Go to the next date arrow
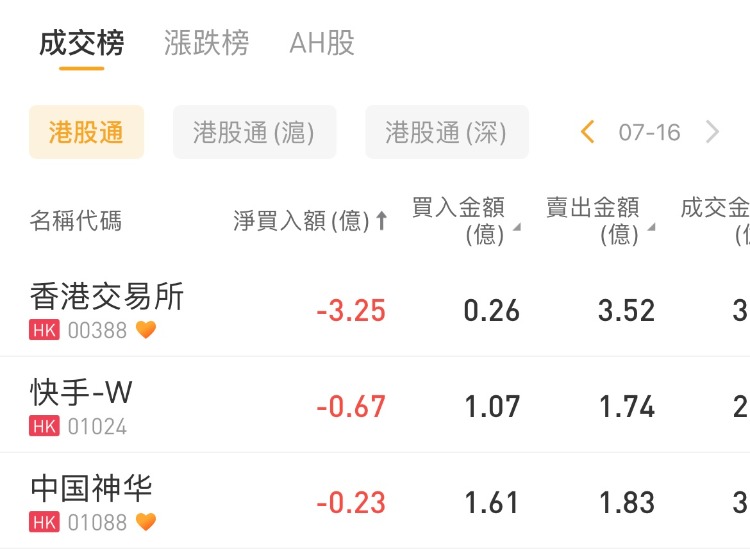This screenshot has width=750, height=549. pyautogui.click(x=712, y=132)
